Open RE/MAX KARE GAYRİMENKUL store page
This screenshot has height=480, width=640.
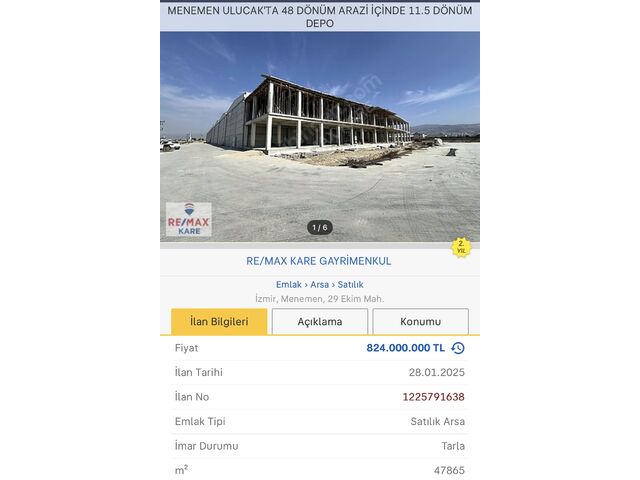(319, 261)
